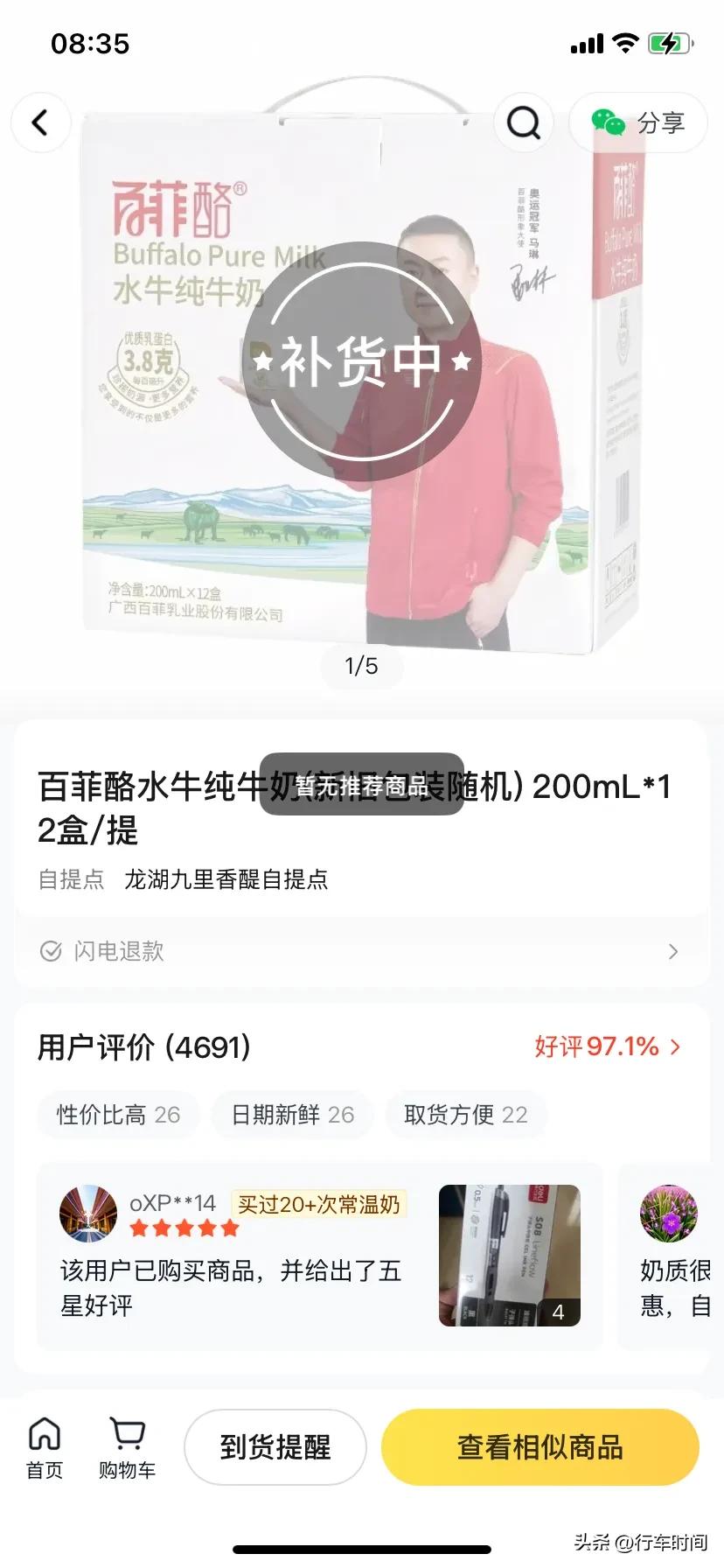Open 闪电退款 refund details row
This screenshot has height=1568, width=724.
point(360,951)
